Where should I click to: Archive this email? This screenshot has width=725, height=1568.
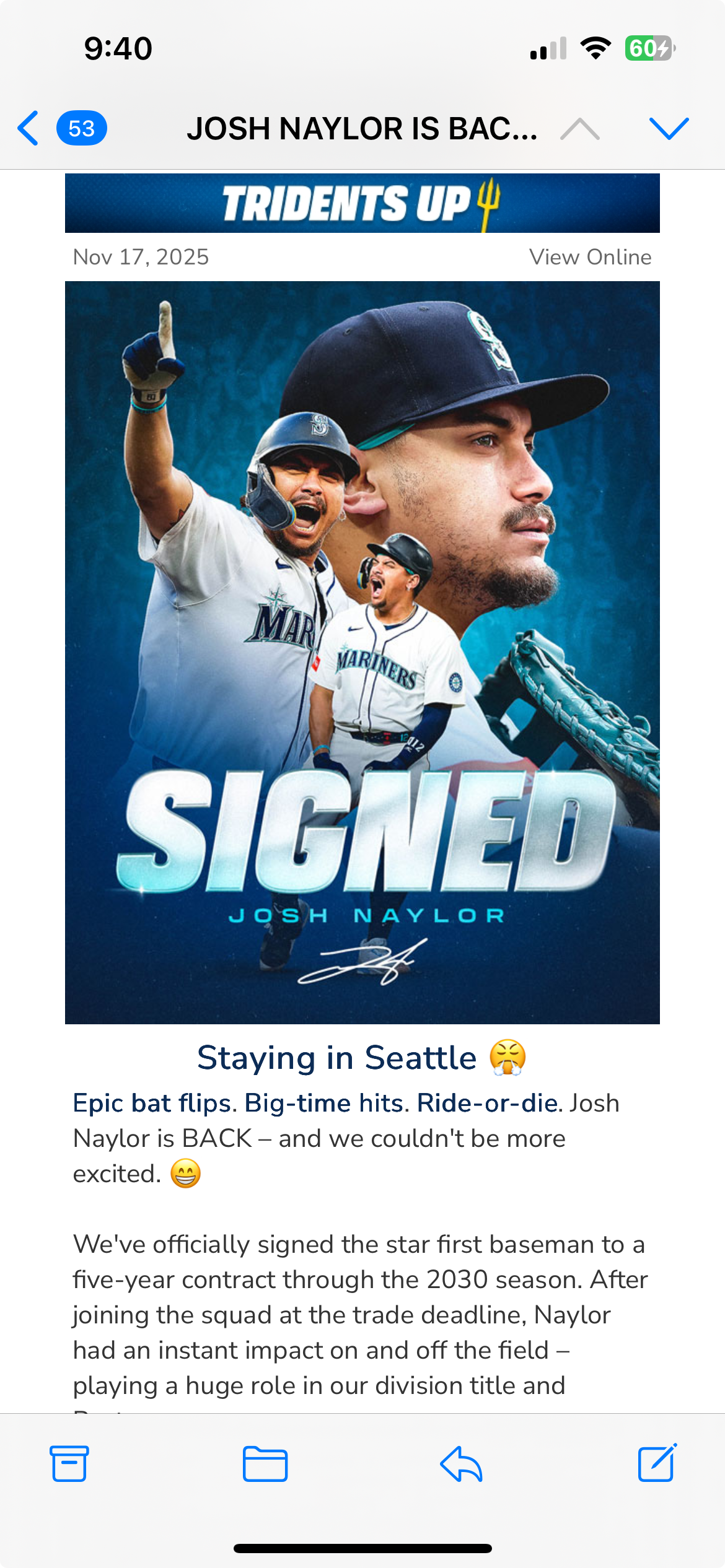click(x=69, y=1464)
